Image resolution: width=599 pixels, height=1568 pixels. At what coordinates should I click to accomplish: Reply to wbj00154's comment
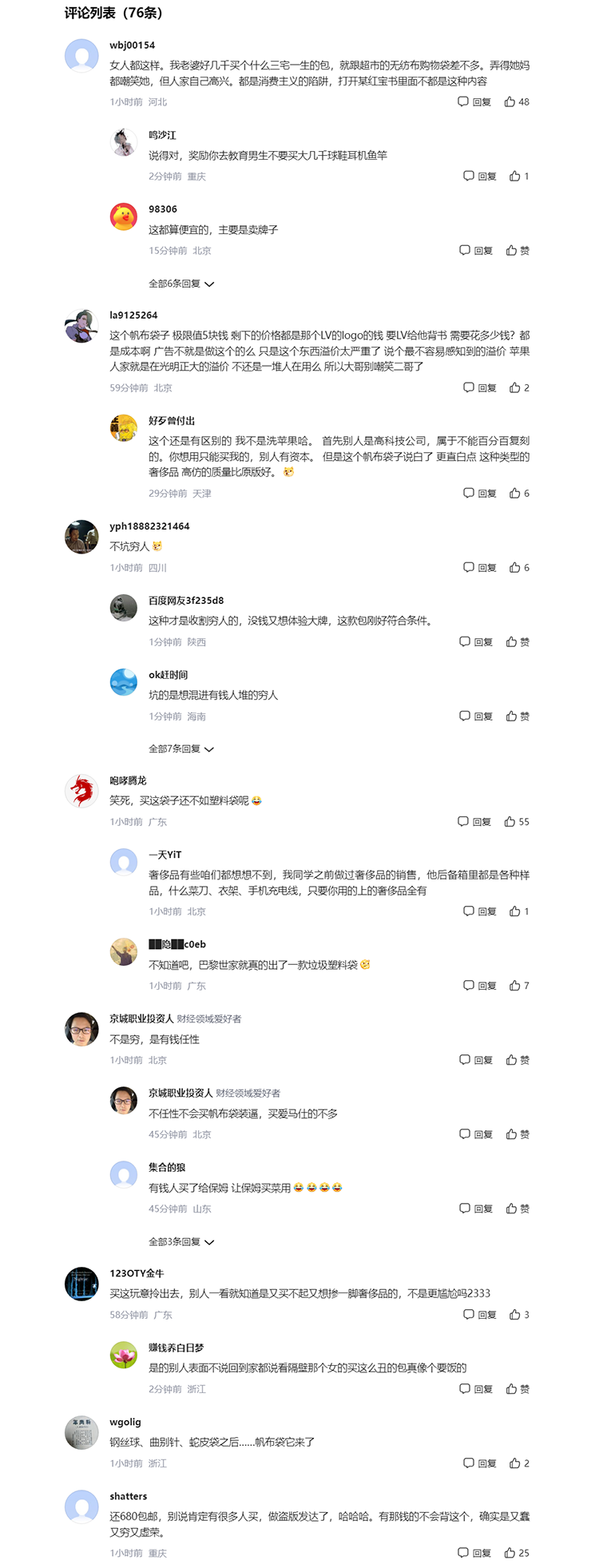coord(474,102)
